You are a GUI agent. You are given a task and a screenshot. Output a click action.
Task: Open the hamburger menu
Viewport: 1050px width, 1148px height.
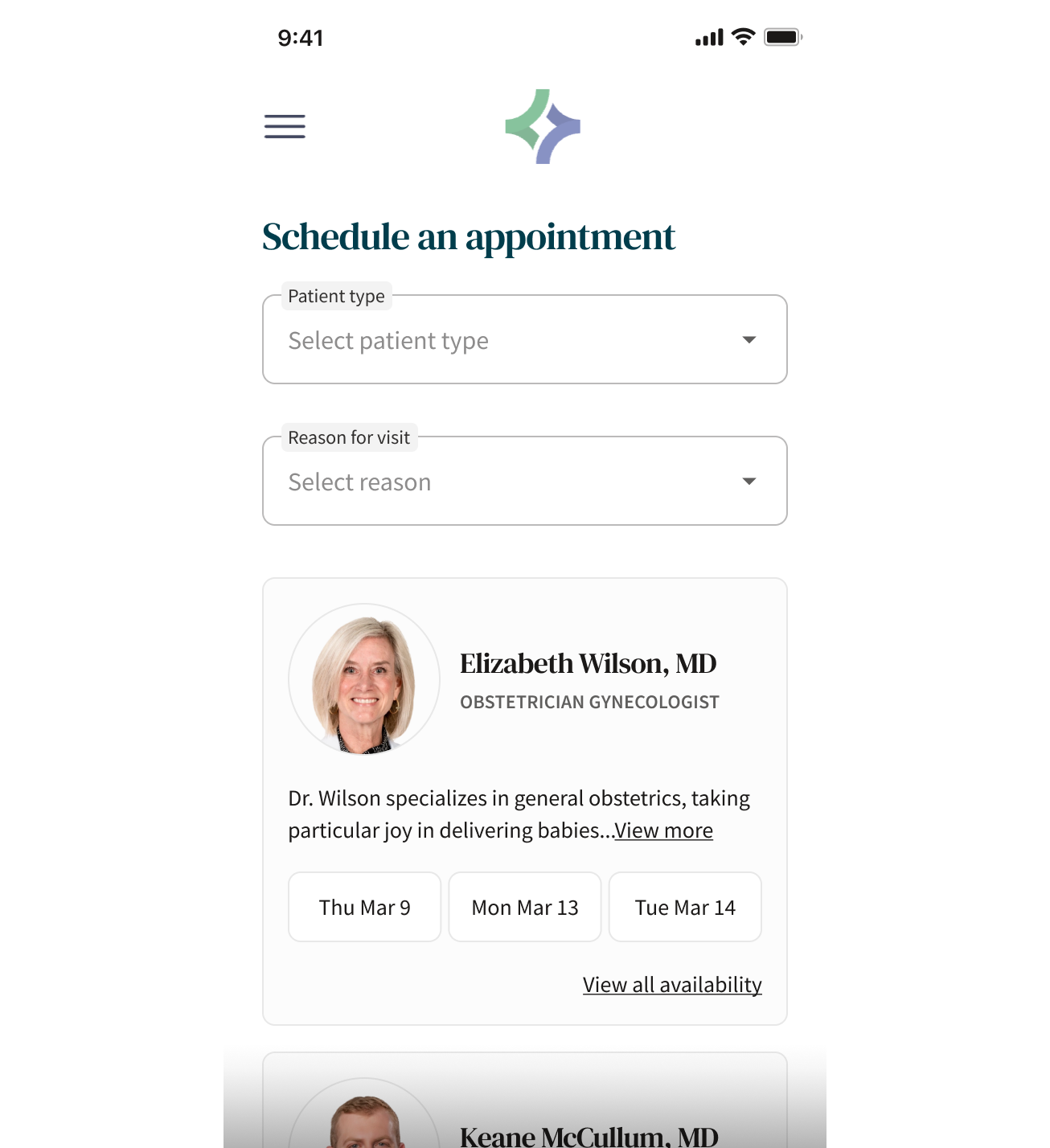pyautogui.click(x=285, y=126)
